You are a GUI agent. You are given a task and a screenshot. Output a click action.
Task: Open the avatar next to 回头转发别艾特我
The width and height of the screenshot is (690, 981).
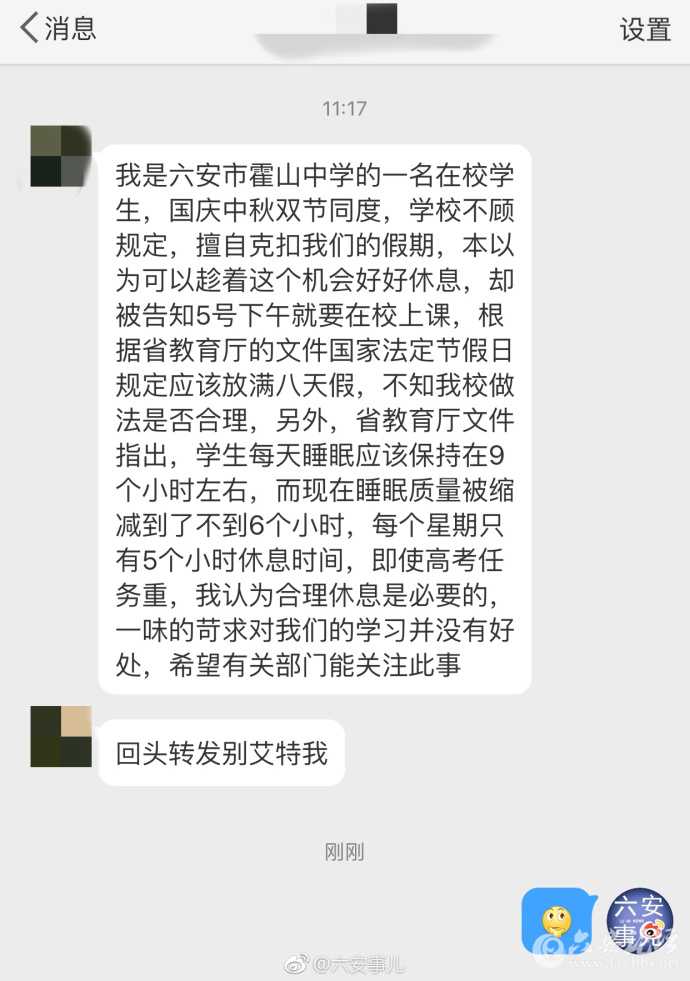(x=61, y=736)
